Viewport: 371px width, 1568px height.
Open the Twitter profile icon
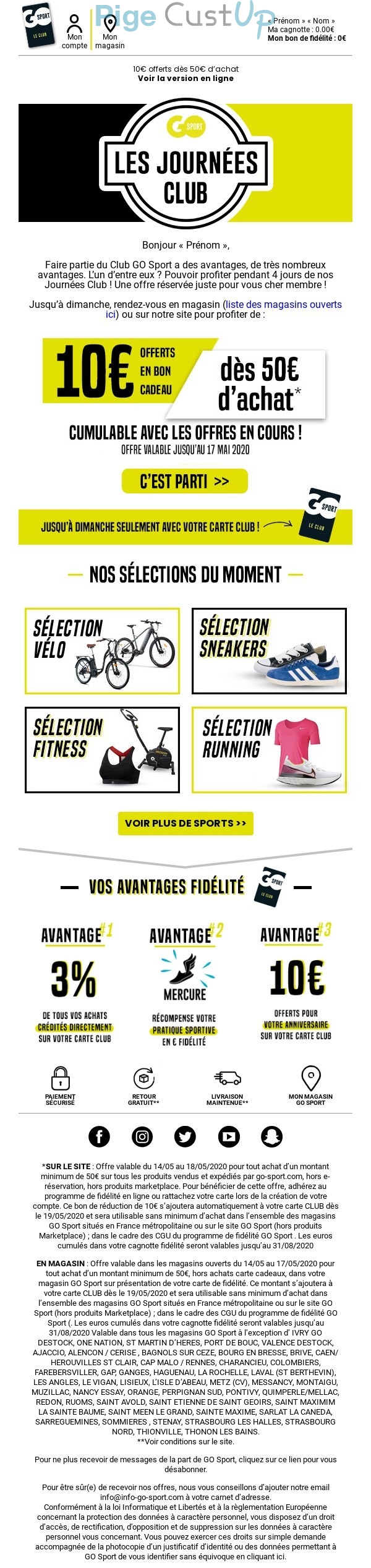point(185,1136)
